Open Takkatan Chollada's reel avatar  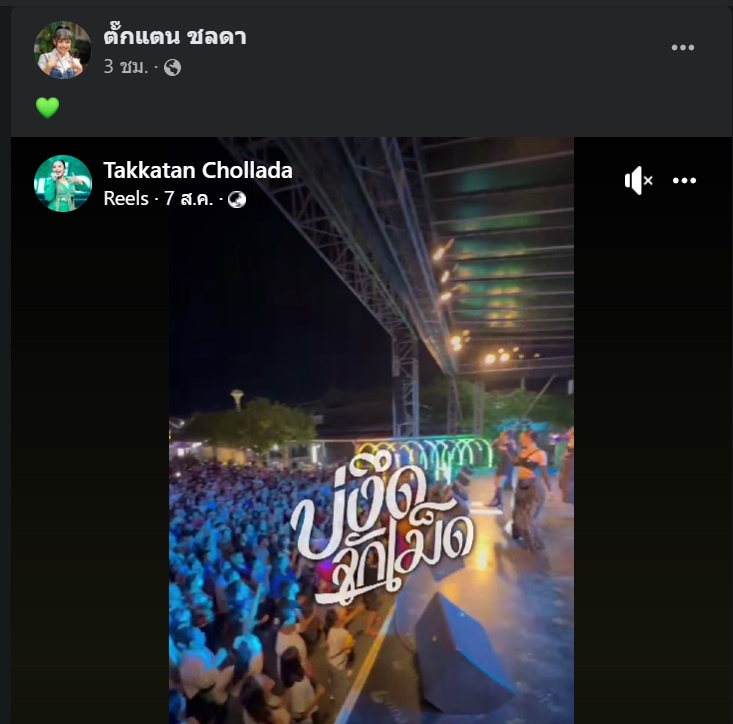coord(62,183)
